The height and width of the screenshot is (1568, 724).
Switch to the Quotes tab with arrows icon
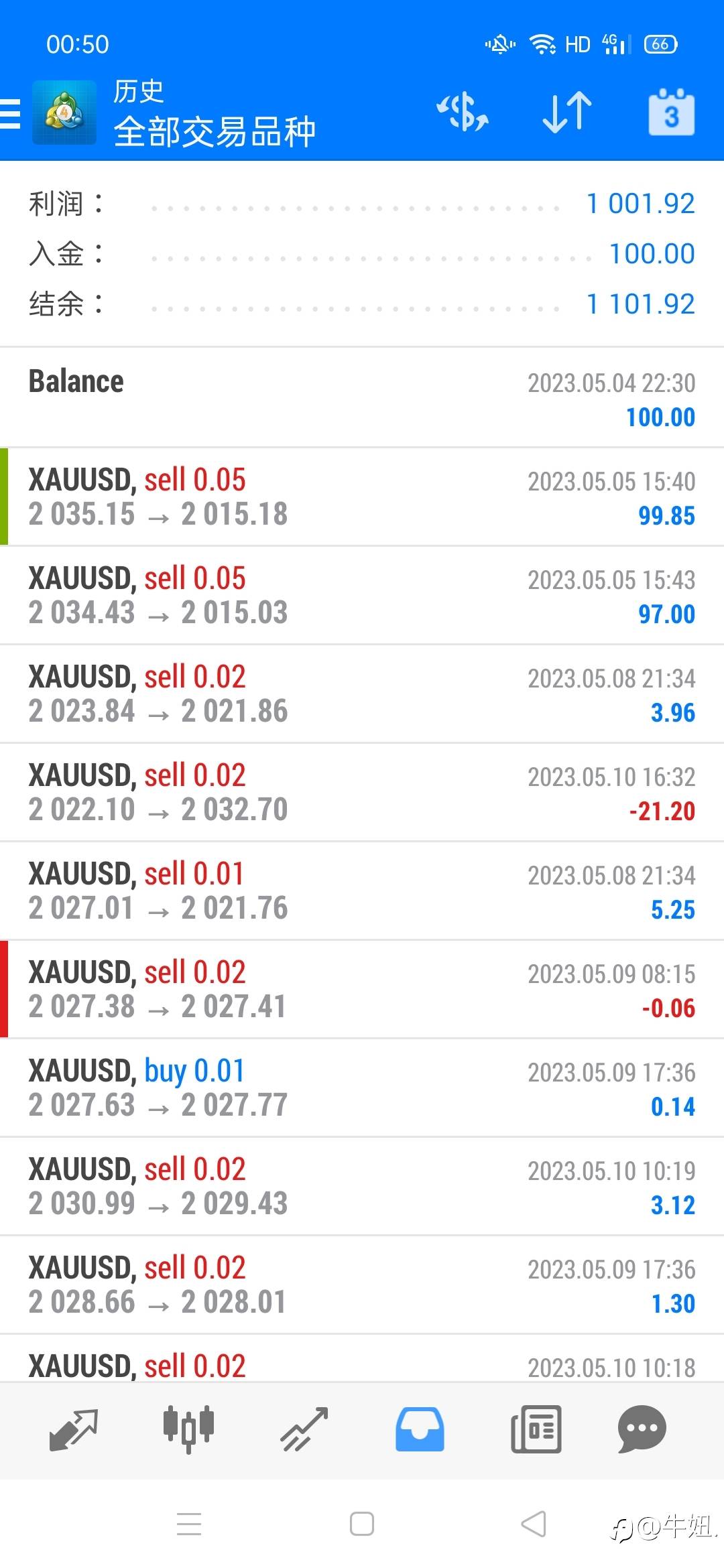[x=74, y=1430]
